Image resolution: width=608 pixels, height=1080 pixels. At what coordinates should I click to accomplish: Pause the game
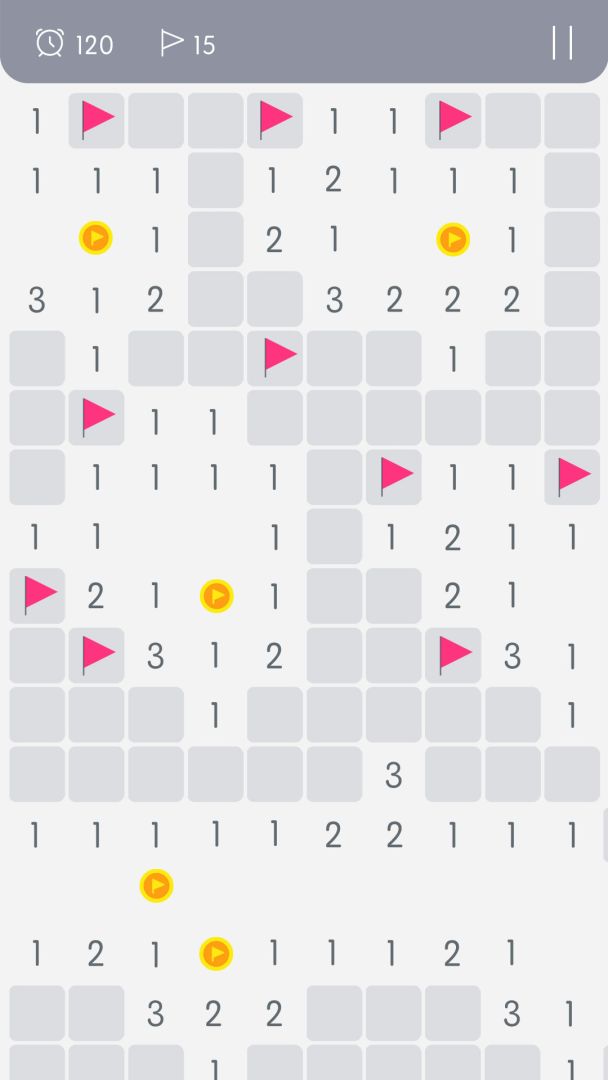pyautogui.click(x=563, y=43)
